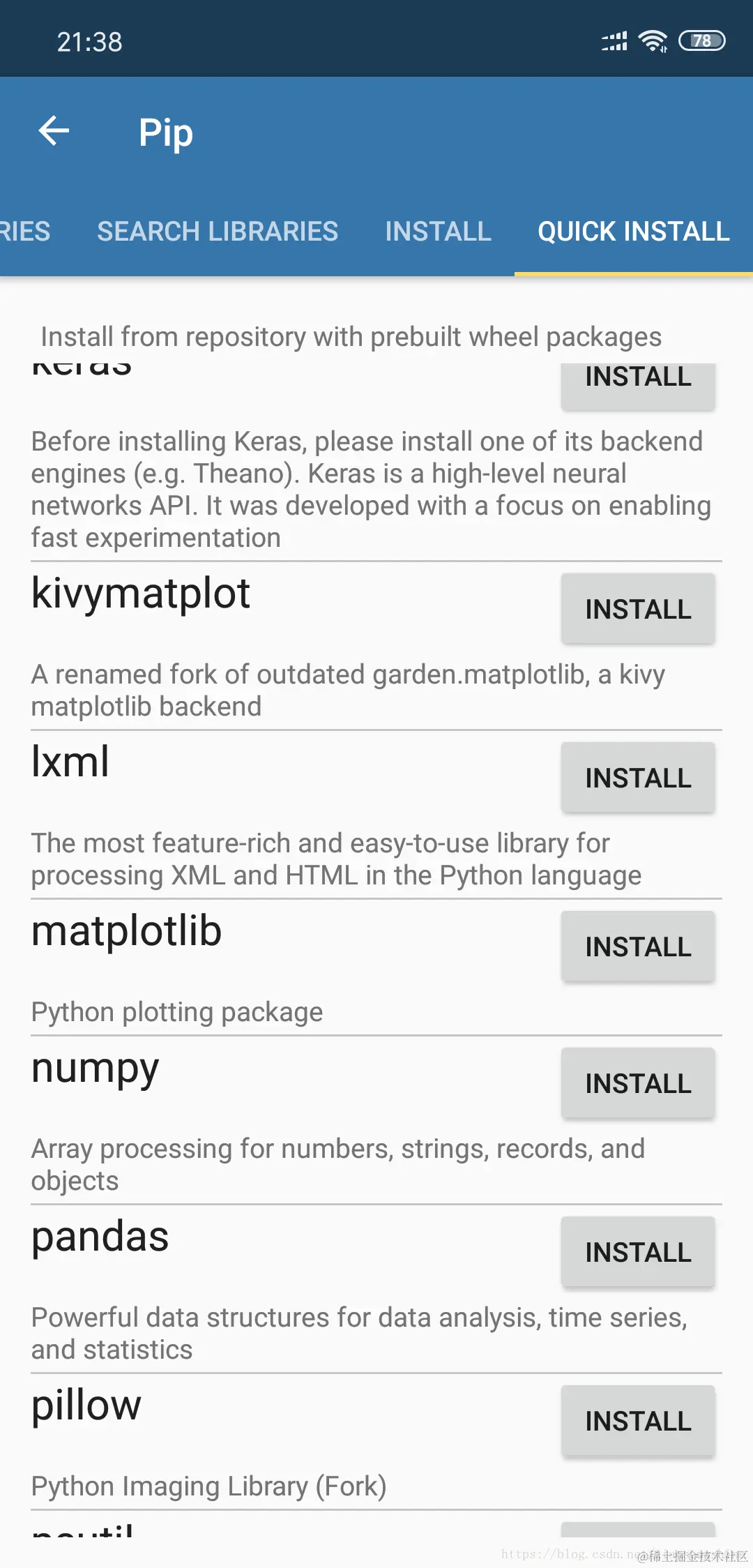753x1568 pixels.
Task: Select the Quick Install tab
Action: (x=633, y=232)
